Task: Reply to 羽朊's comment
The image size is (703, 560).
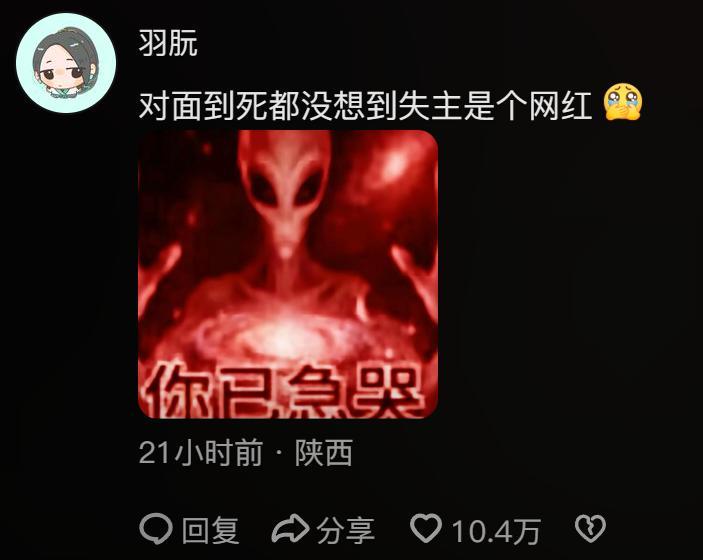Action: coord(189,529)
